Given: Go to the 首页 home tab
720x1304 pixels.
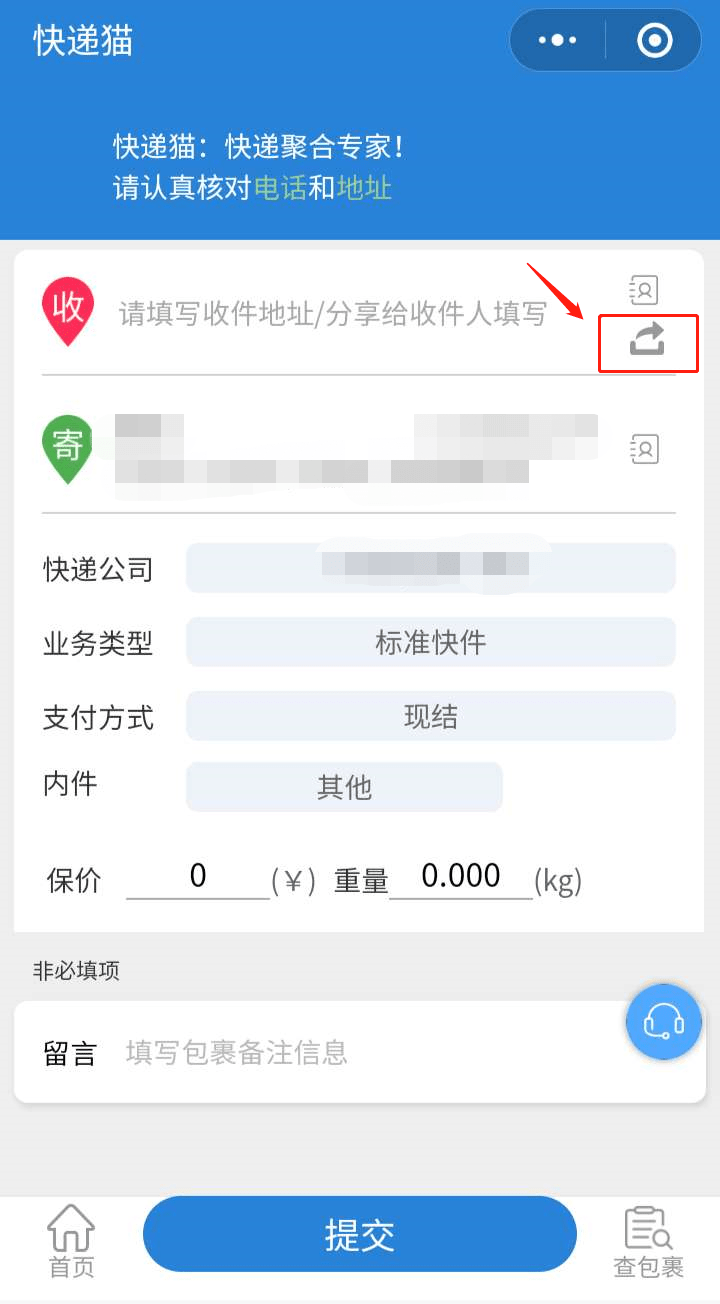Looking at the screenshot, I should pyautogui.click(x=72, y=1242).
